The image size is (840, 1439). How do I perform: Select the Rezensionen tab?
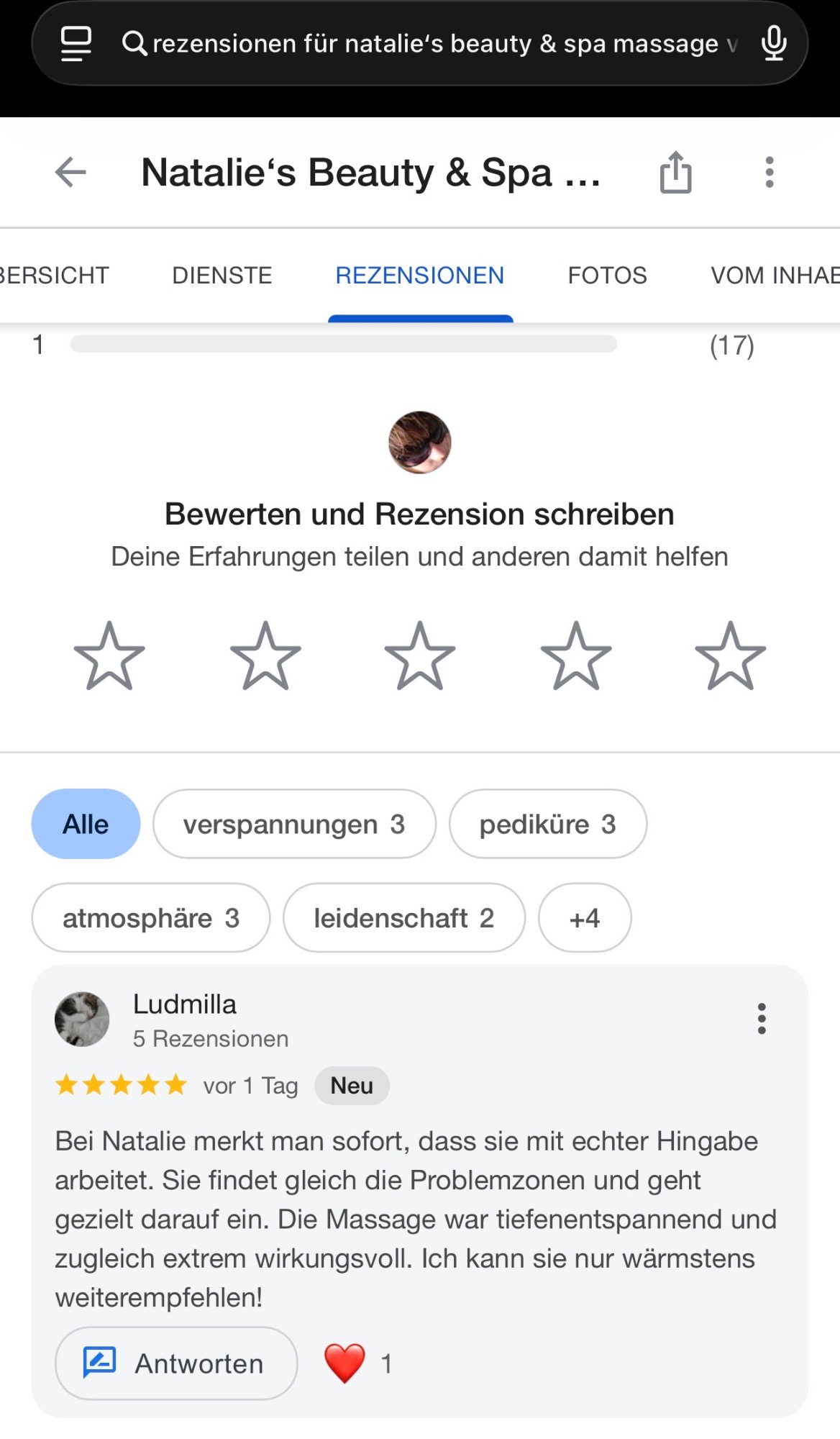(x=420, y=276)
